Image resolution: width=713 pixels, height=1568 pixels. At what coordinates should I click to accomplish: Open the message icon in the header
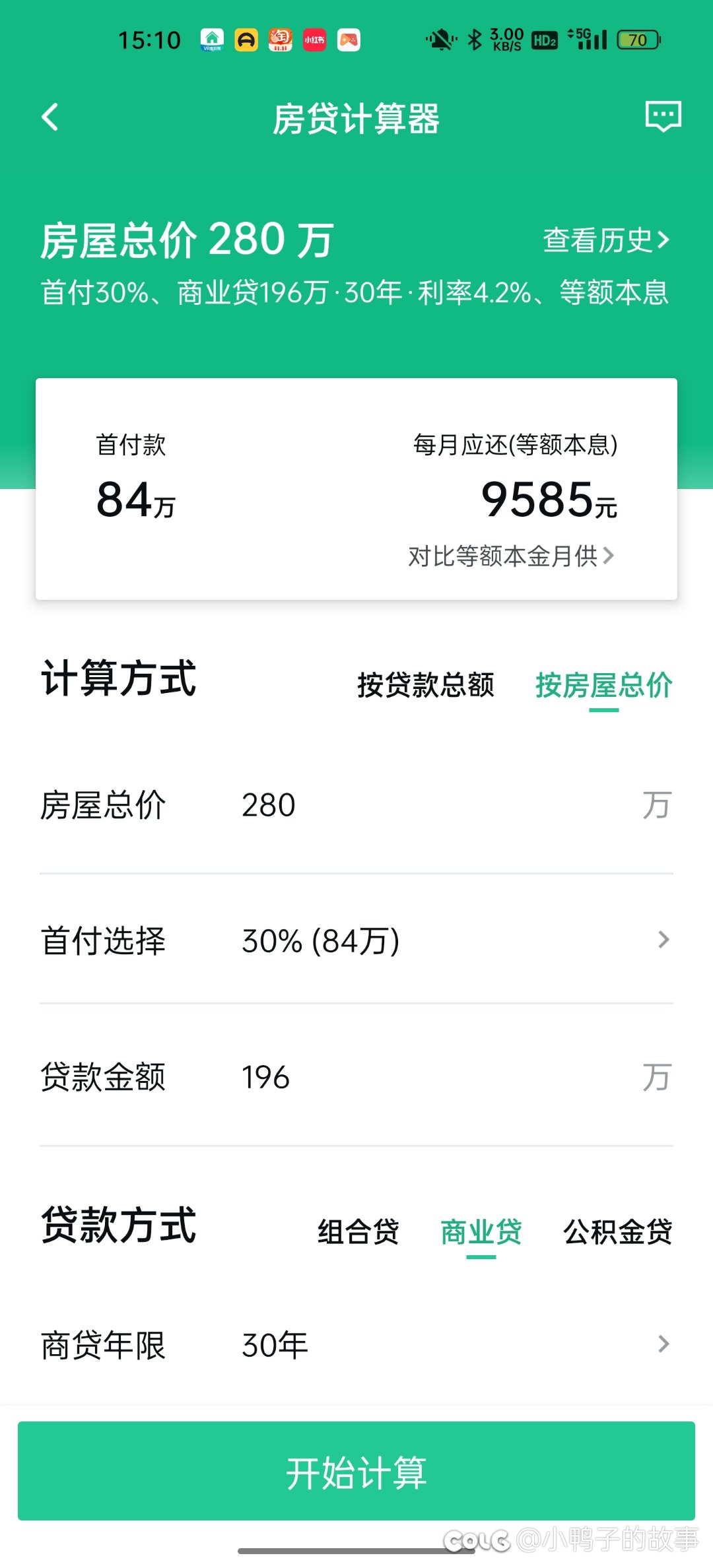tap(663, 117)
